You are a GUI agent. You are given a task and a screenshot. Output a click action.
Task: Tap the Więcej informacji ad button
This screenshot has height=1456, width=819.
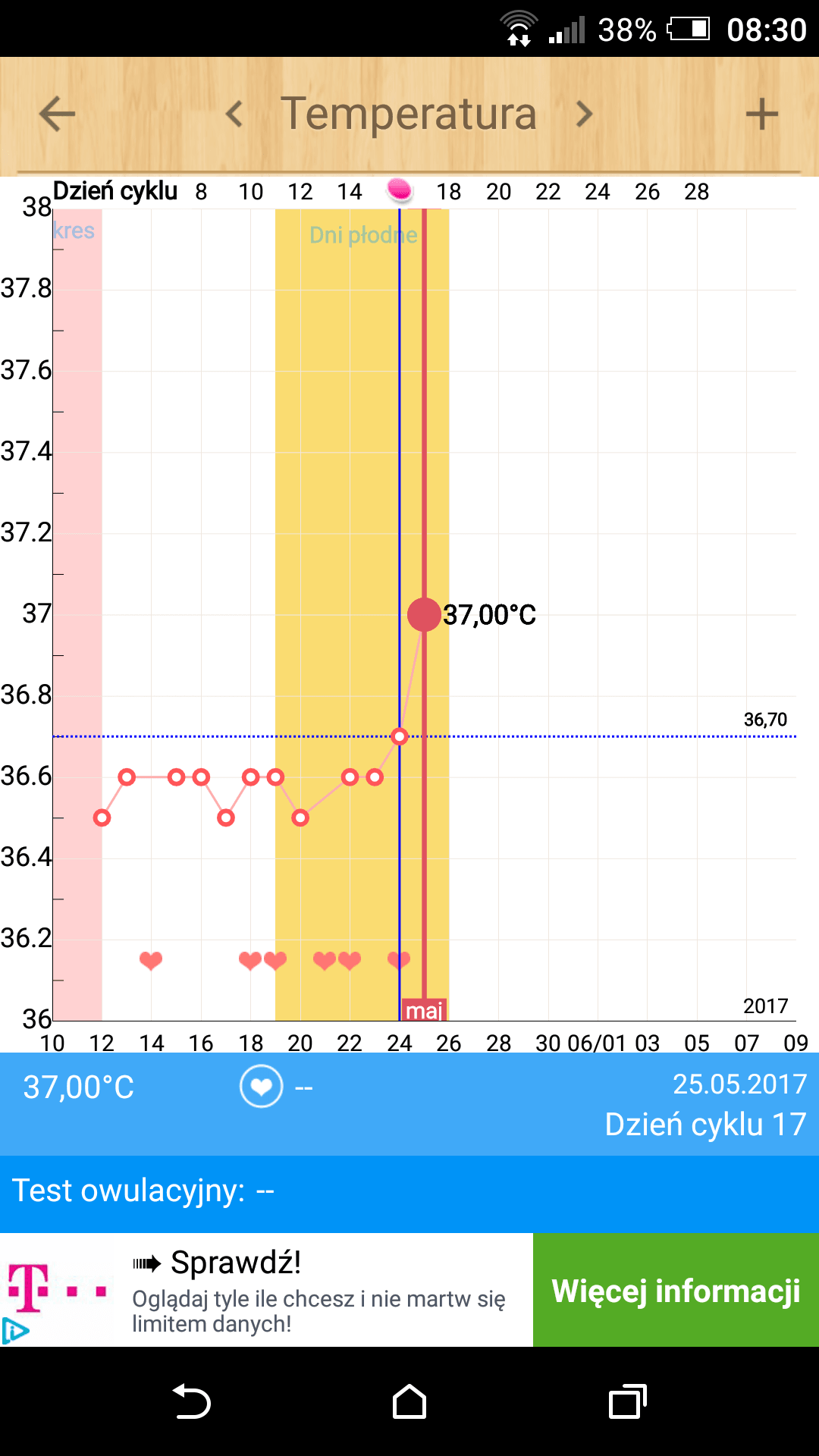[676, 1290]
